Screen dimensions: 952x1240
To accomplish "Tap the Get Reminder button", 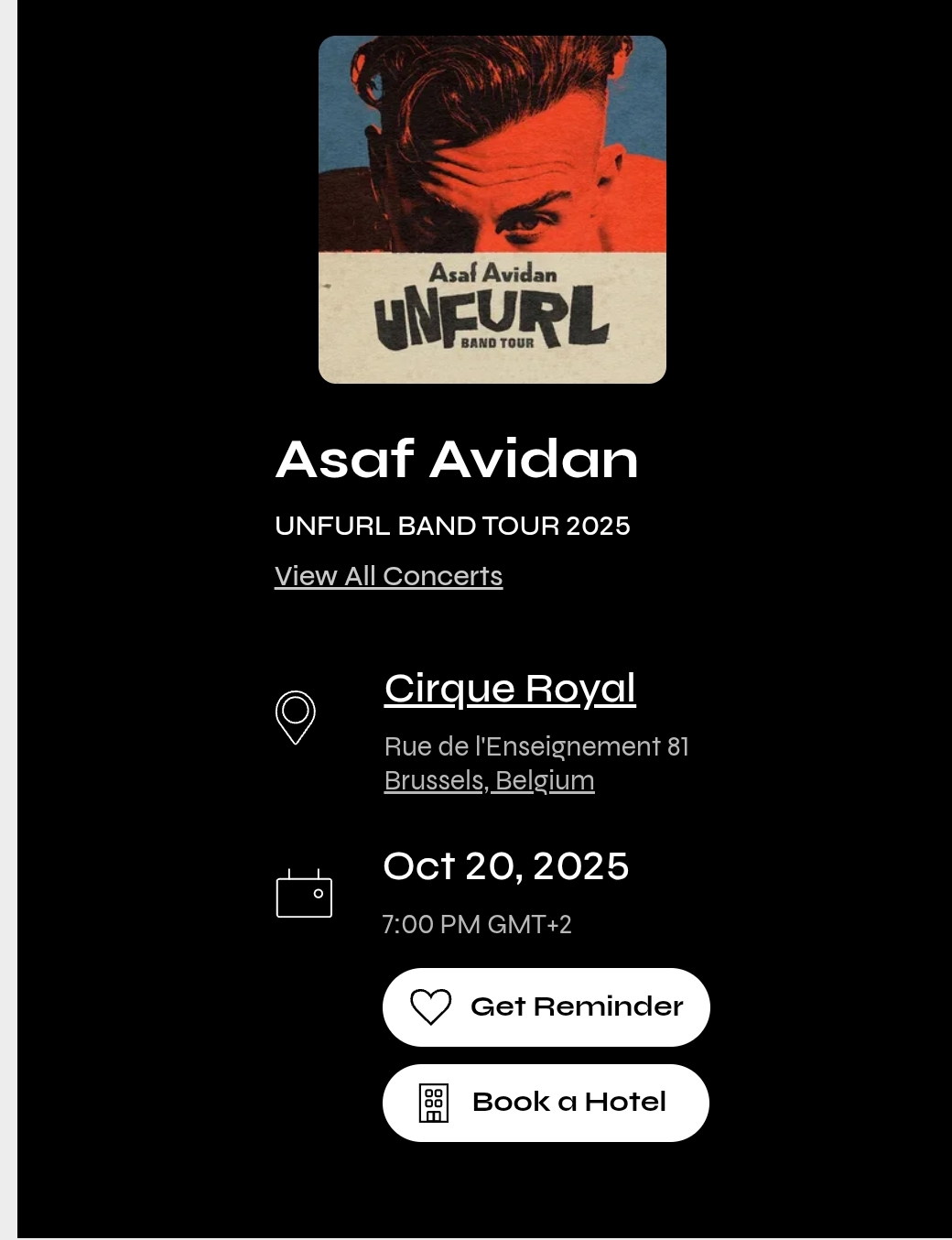I will coord(546,1006).
